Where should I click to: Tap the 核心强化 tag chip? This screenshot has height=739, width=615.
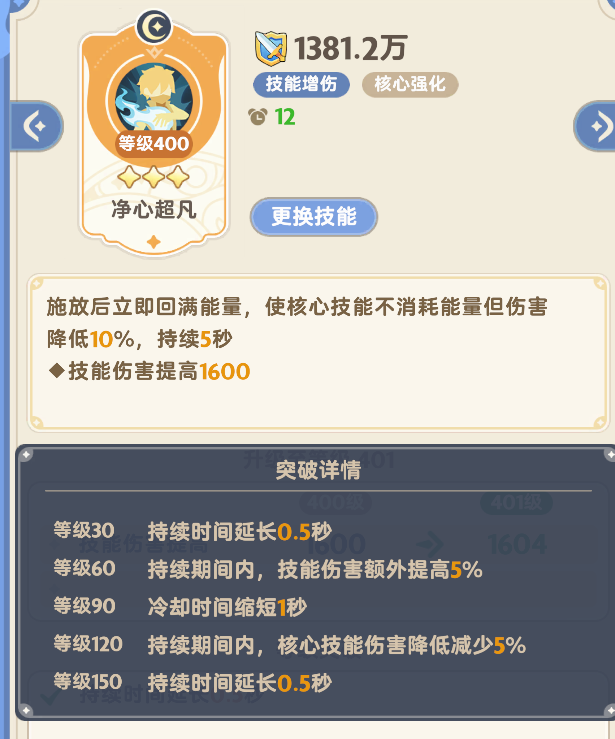click(x=410, y=84)
